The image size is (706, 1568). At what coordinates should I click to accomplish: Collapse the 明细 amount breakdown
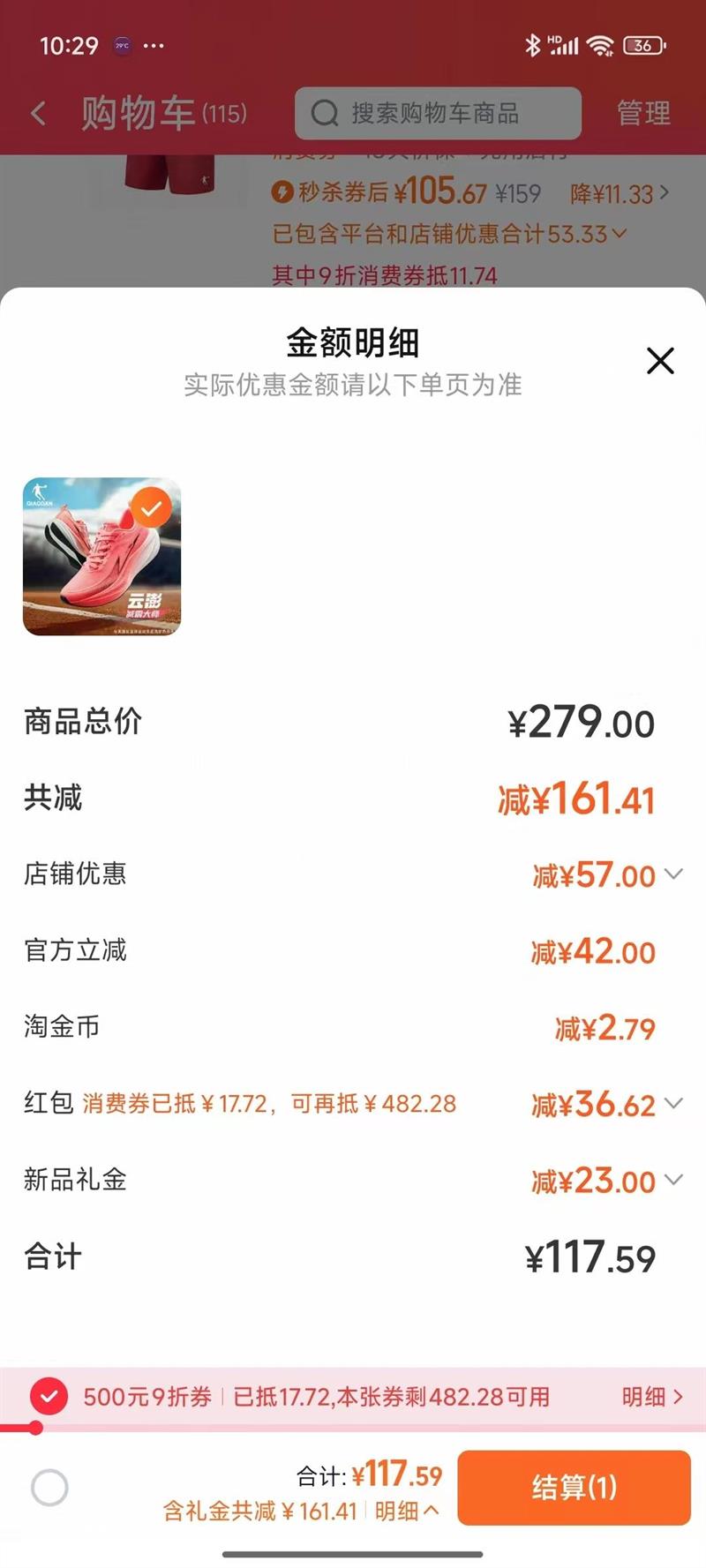(407, 1511)
